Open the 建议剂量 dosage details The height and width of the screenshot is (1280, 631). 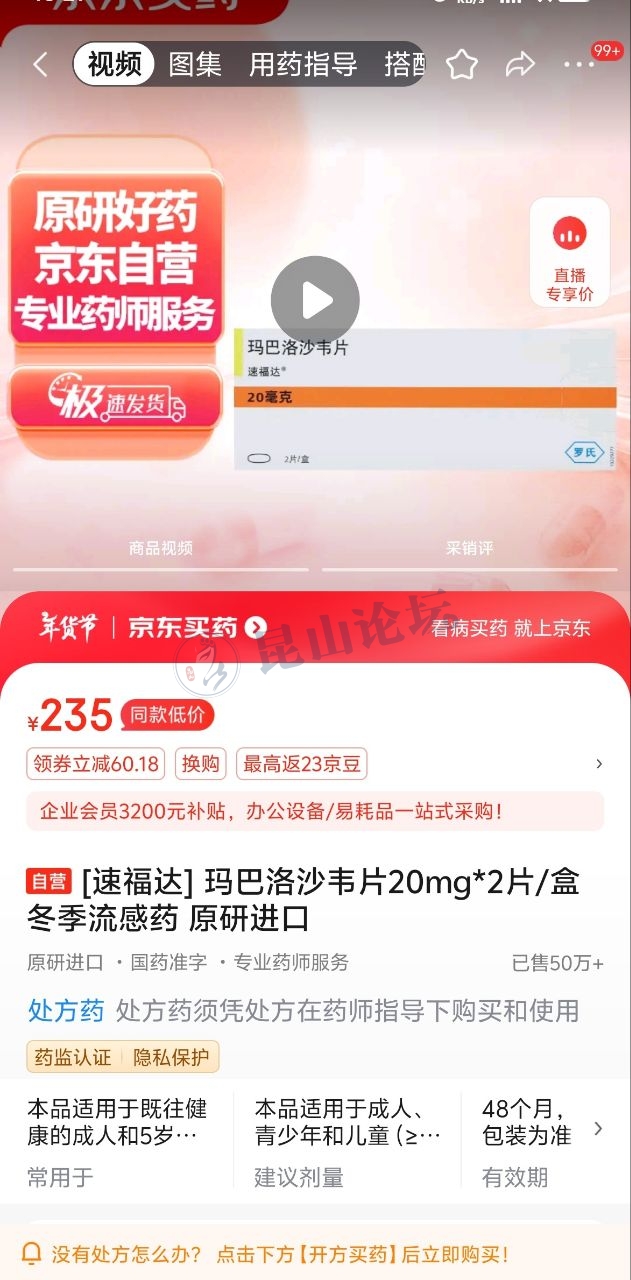click(346, 1140)
